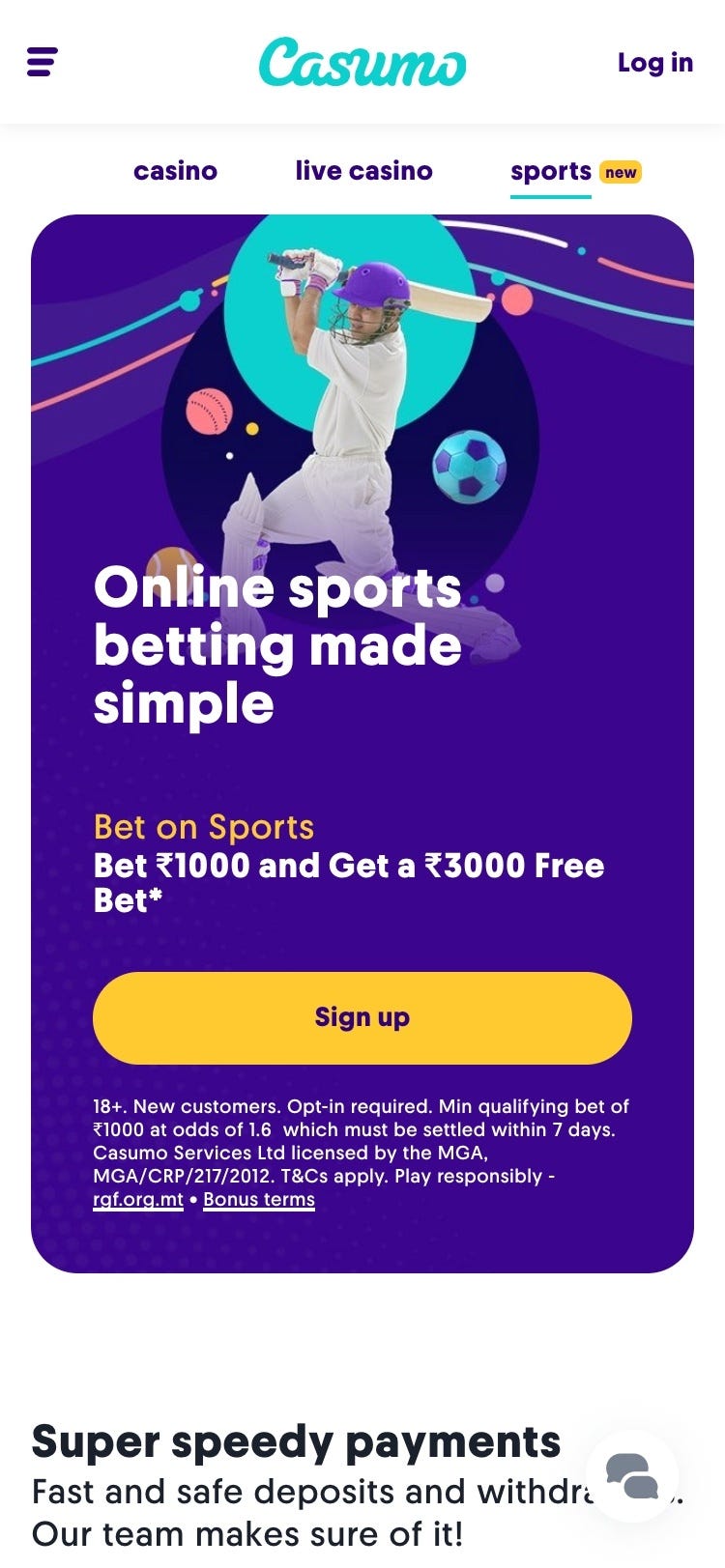Open the Bonus terms link
Image resolution: width=725 pixels, height=1568 pixels.
pos(259,1200)
